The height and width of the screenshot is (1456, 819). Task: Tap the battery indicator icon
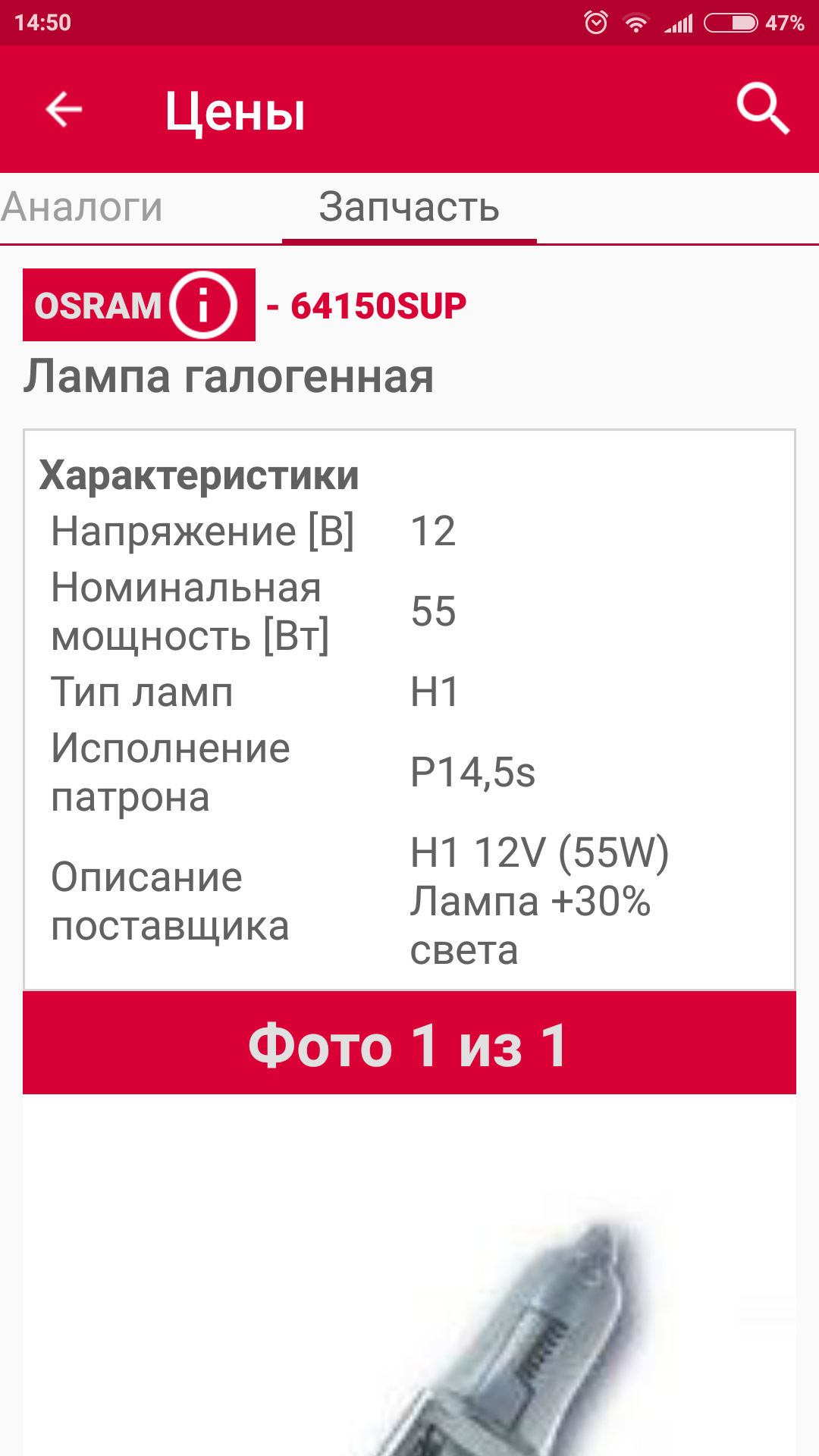[730, 23]
